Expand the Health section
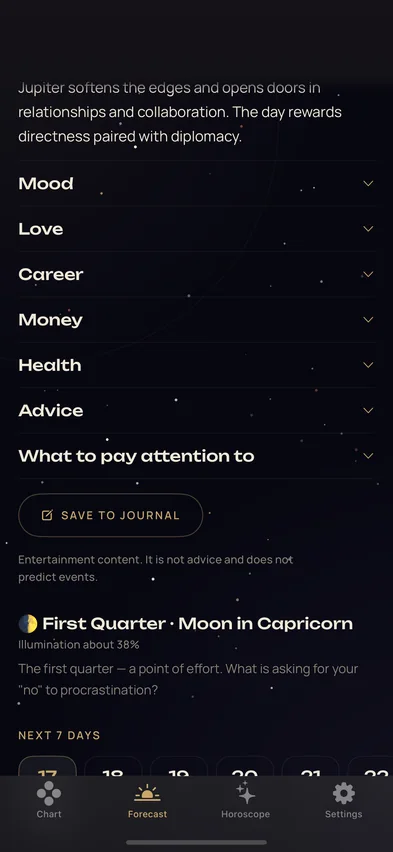 [x=196, y=365]
